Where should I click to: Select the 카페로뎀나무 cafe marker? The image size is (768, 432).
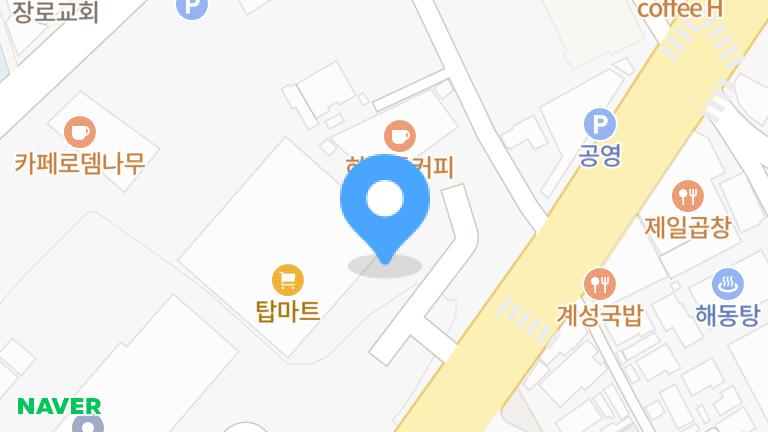pyautogui.click(x=80, y=132)
